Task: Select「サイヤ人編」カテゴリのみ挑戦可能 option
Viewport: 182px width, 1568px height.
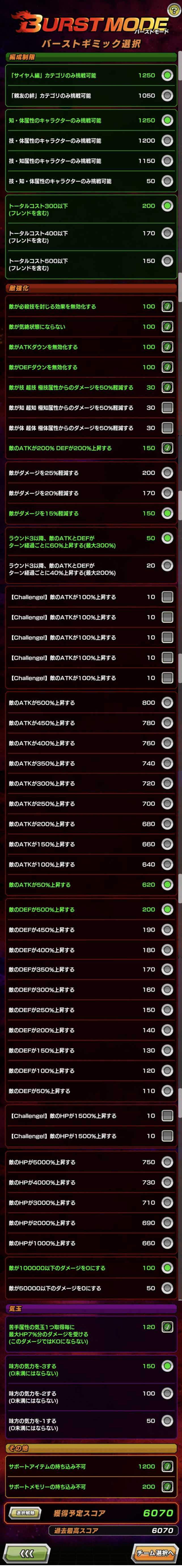Action: click(167, 75)
